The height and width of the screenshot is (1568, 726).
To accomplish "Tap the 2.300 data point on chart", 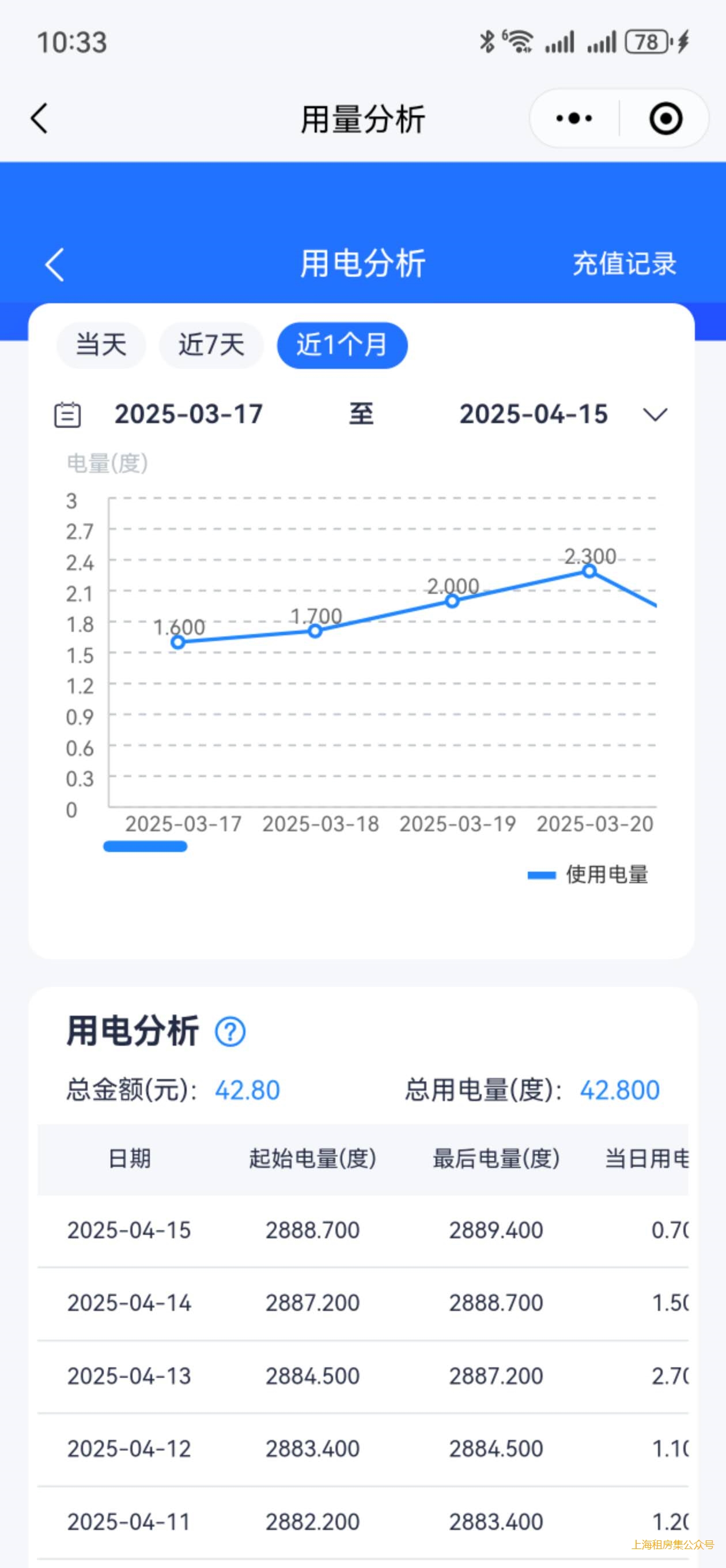I will 589,571.
